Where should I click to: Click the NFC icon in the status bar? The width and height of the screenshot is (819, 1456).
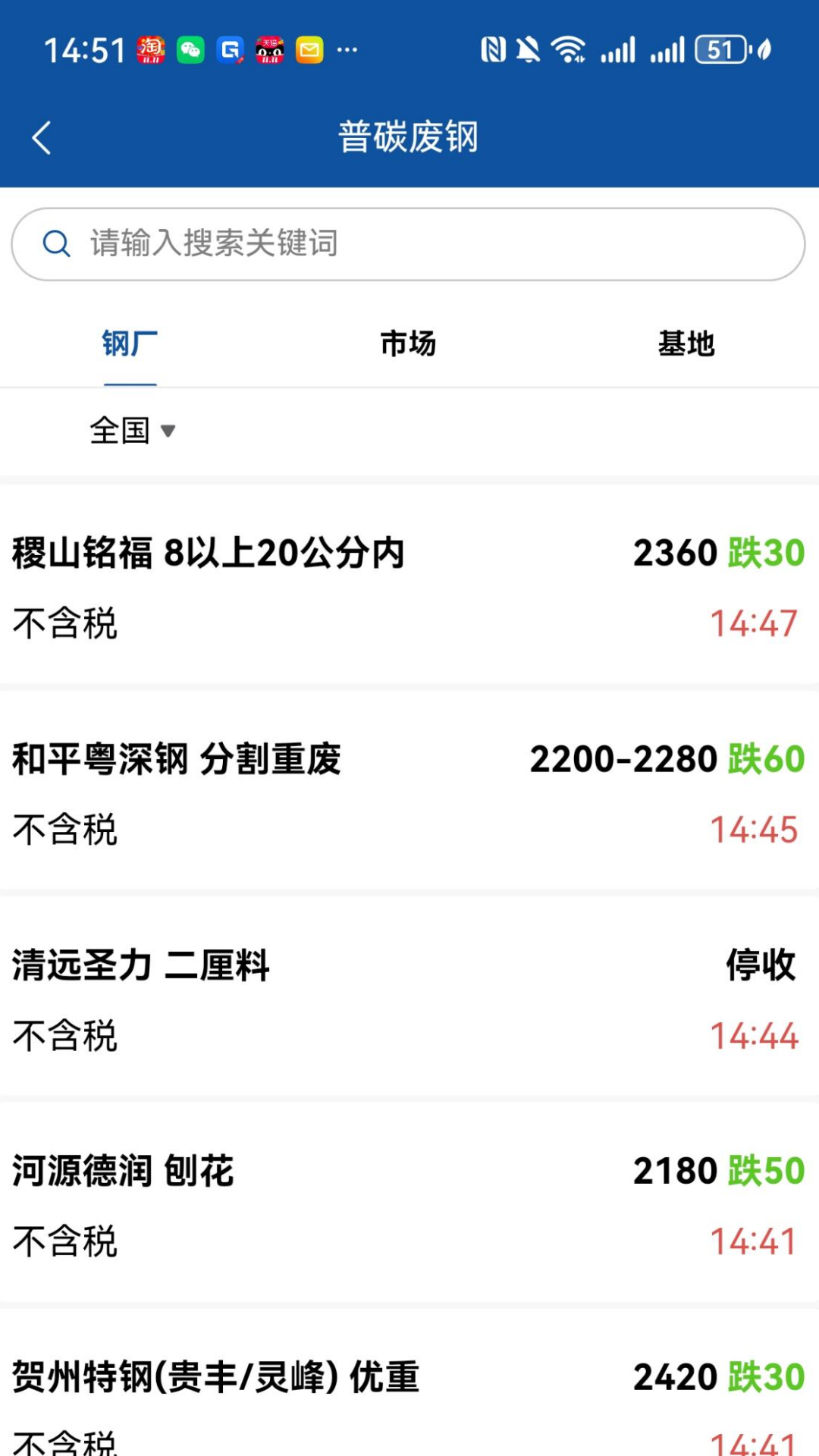[492, 48]
